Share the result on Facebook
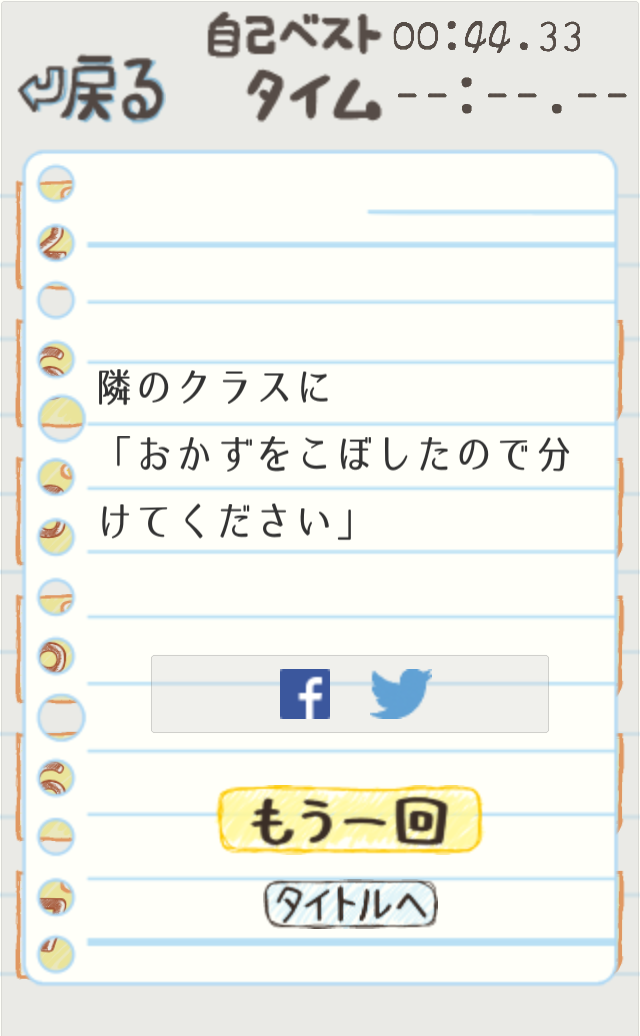 304,694
